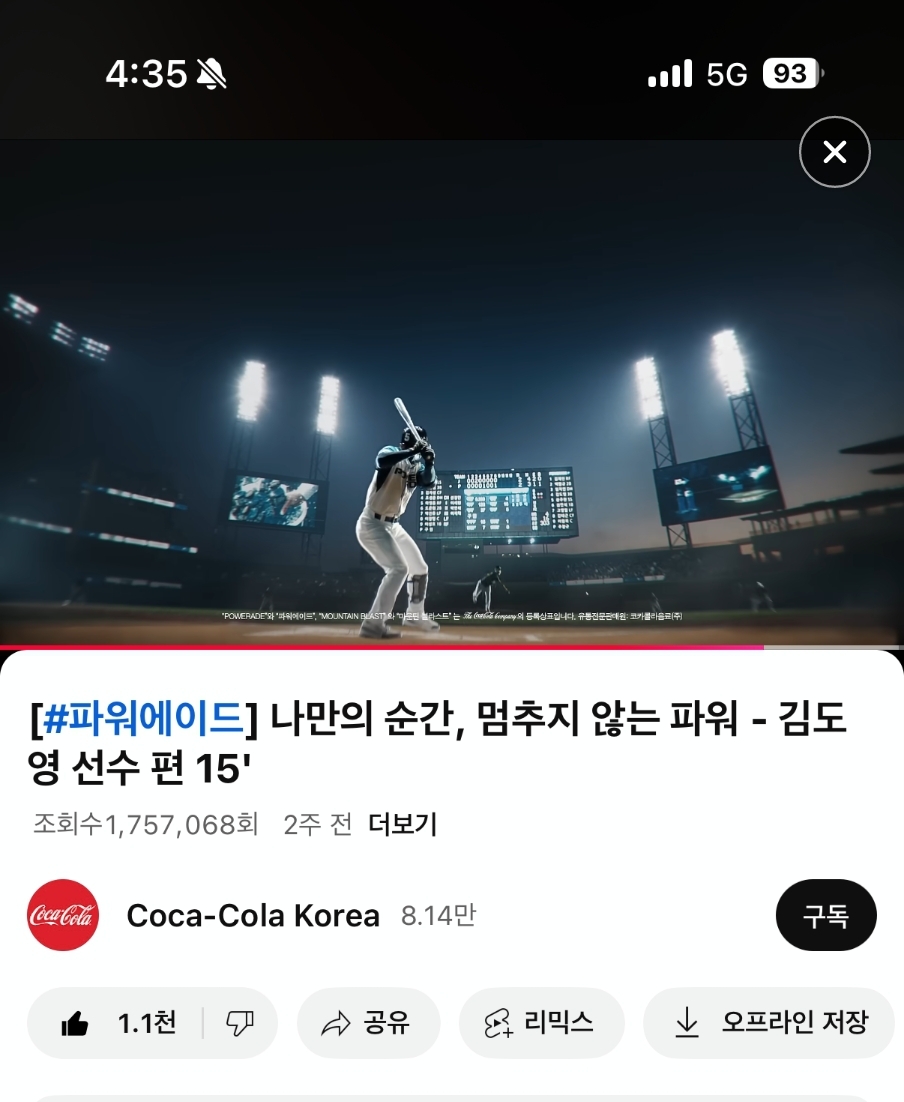Create a remix with 리믹스
The width and height of the screenshot is (904, 1102).
[540, 1022]
